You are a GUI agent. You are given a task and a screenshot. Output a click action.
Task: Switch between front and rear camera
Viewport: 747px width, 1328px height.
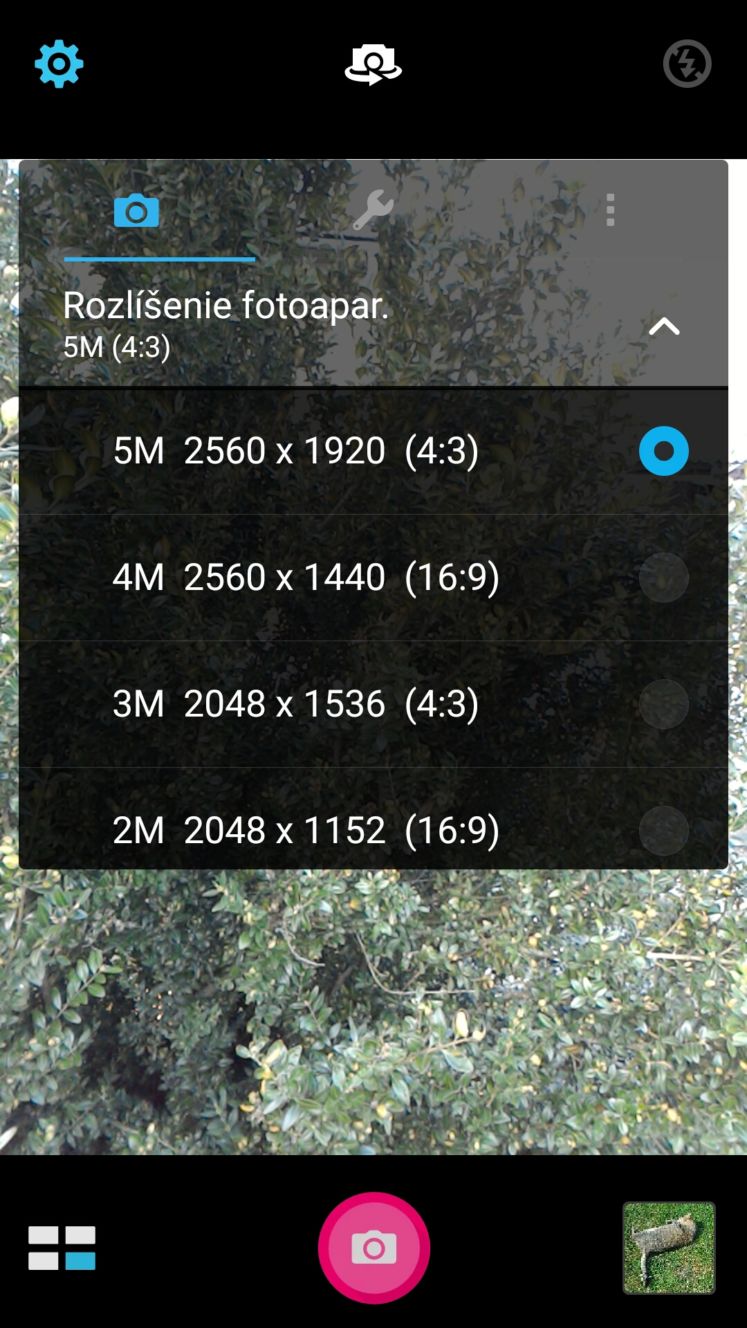(x=373, y=65)
